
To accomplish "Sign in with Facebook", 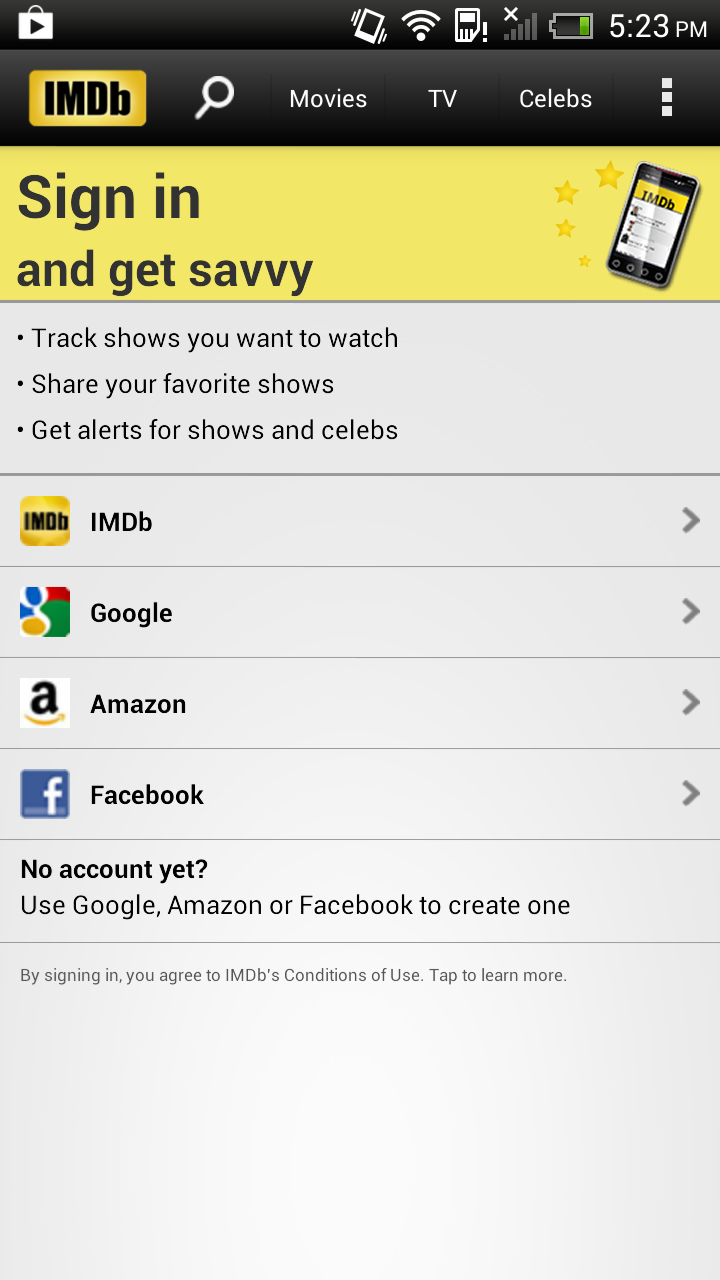I will [x=360, y=794].
